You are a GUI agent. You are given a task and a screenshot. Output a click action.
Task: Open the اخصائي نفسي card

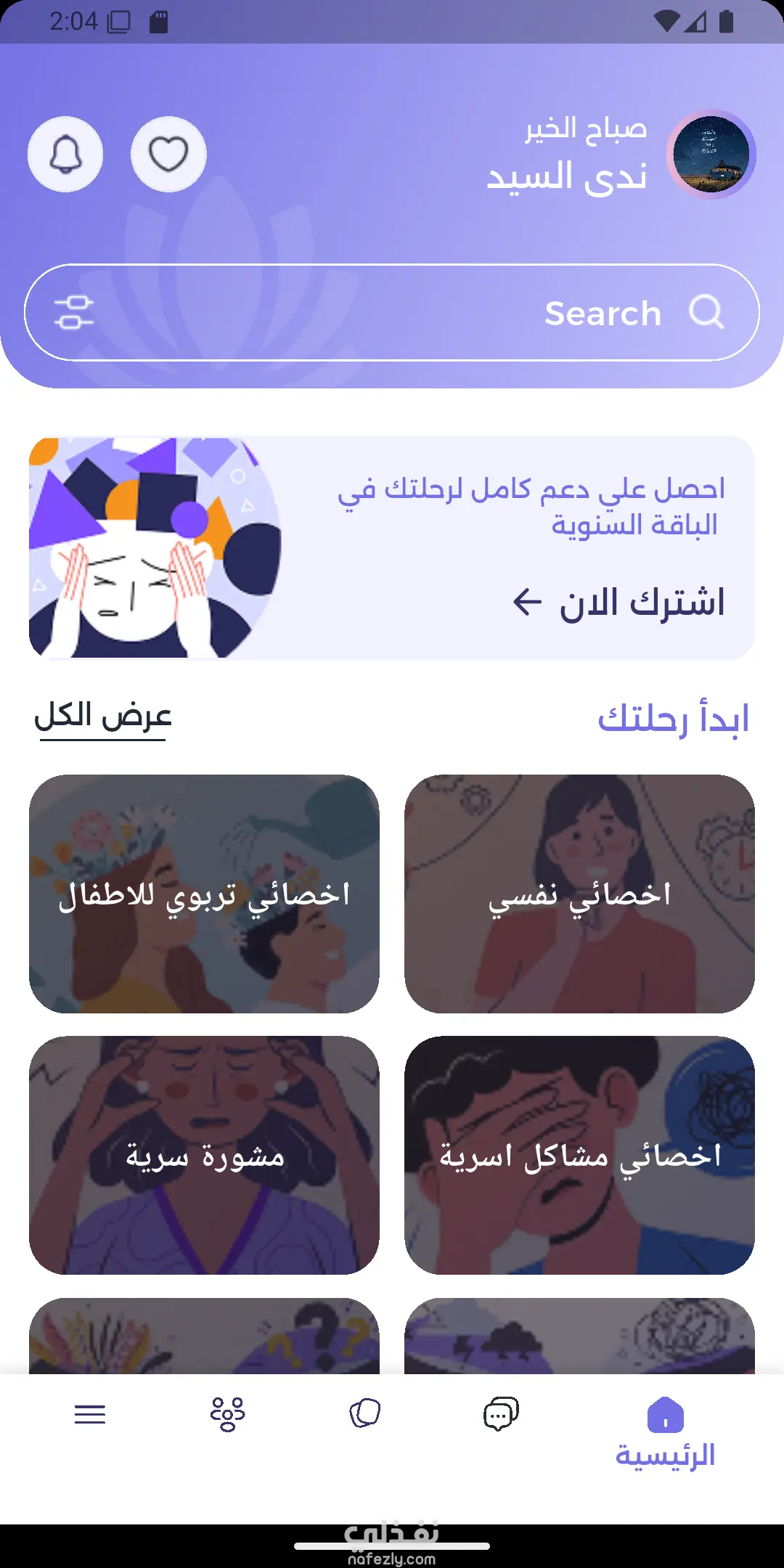(579, 894)
